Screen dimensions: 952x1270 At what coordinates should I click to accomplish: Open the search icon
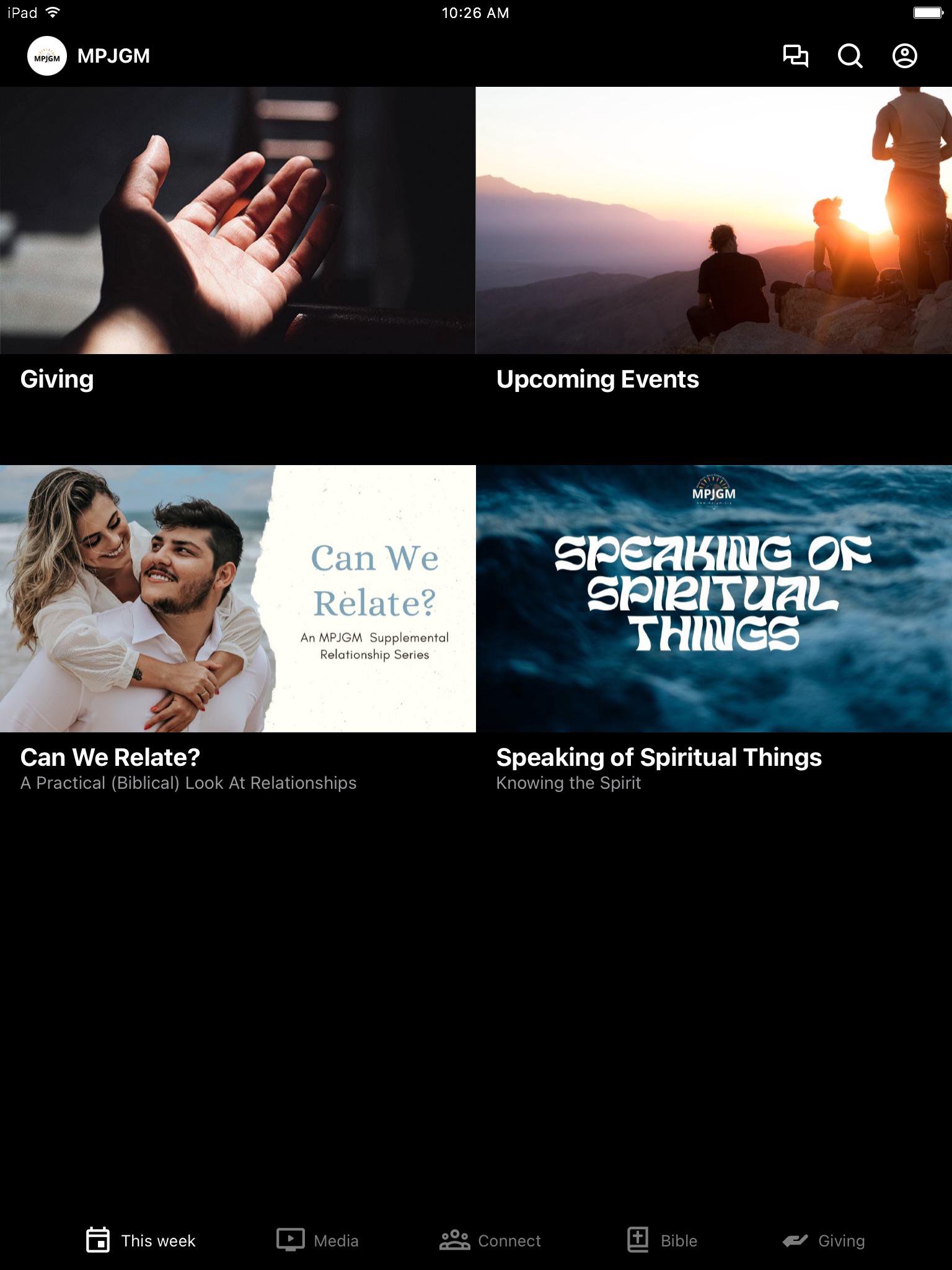pos(850,56)
